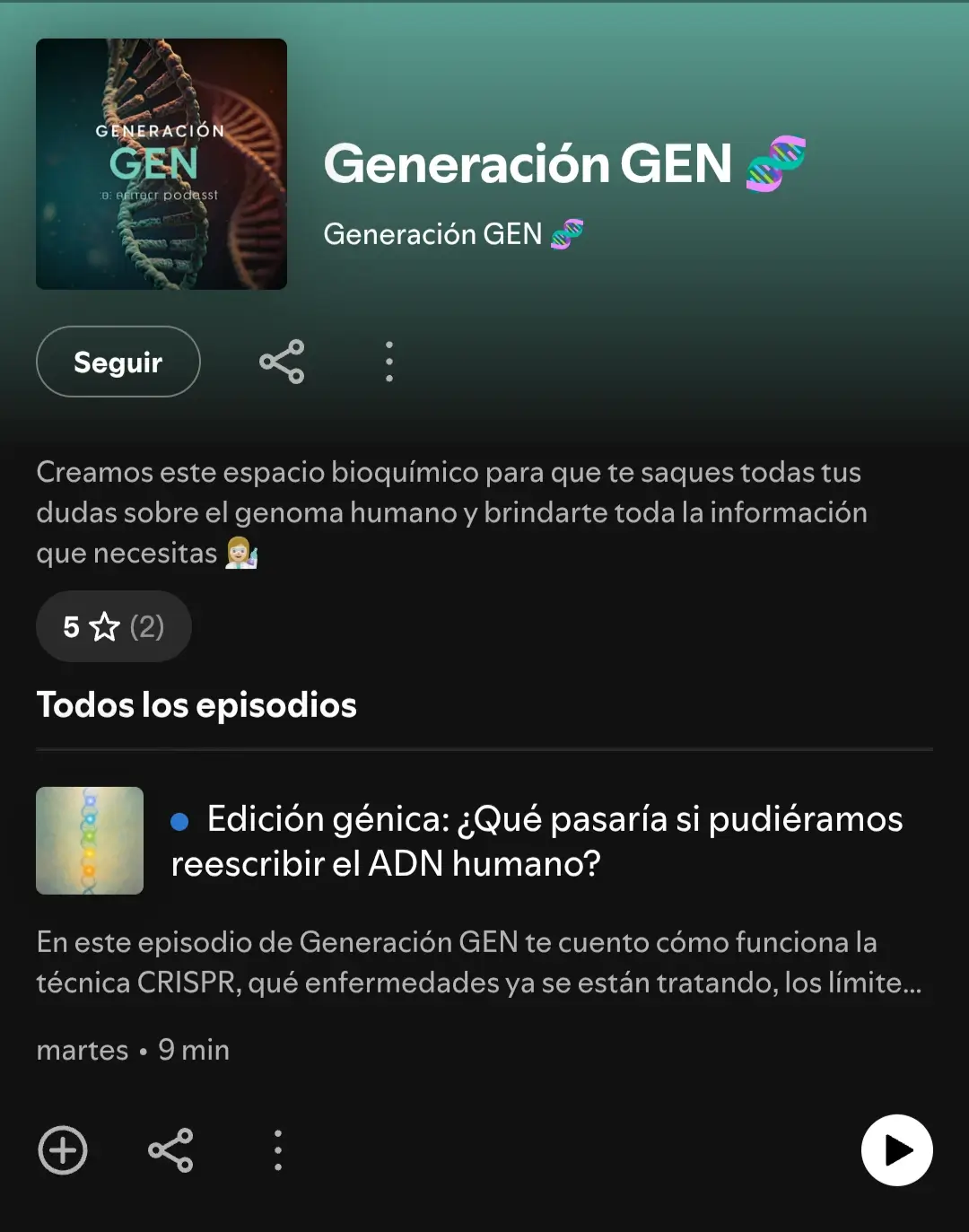Image resolution: width=969 pixels, height=1232 pixels.
Task: Click the share icon below the podcast title
Action: (282, 362)
